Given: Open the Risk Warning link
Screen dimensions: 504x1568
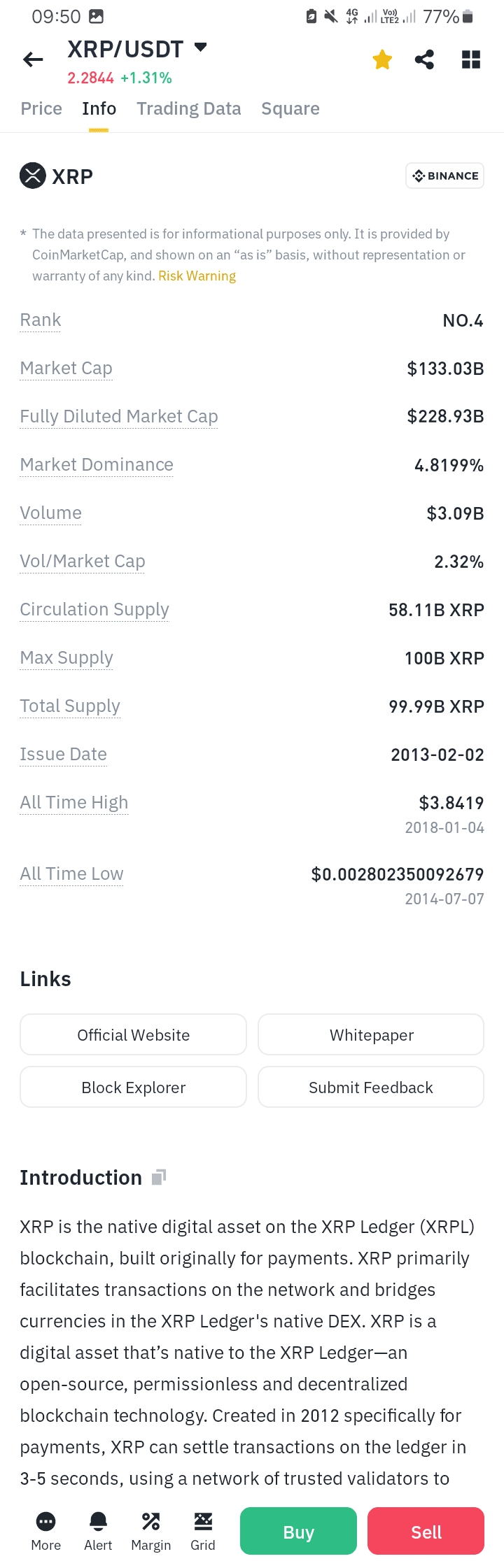Looking at the screenshot, I should (x=197, y=276).
